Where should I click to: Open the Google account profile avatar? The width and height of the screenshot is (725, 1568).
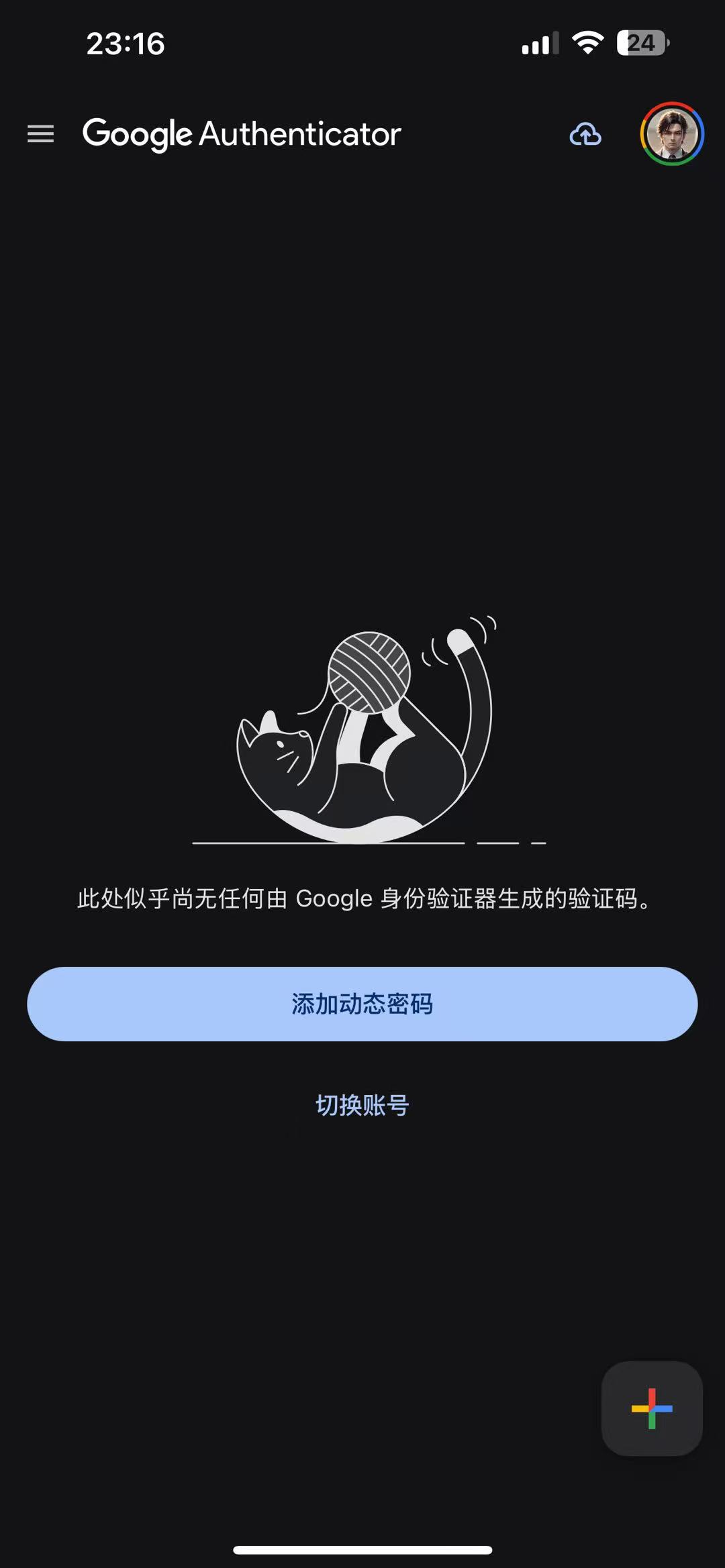click(x=672, y=134)
